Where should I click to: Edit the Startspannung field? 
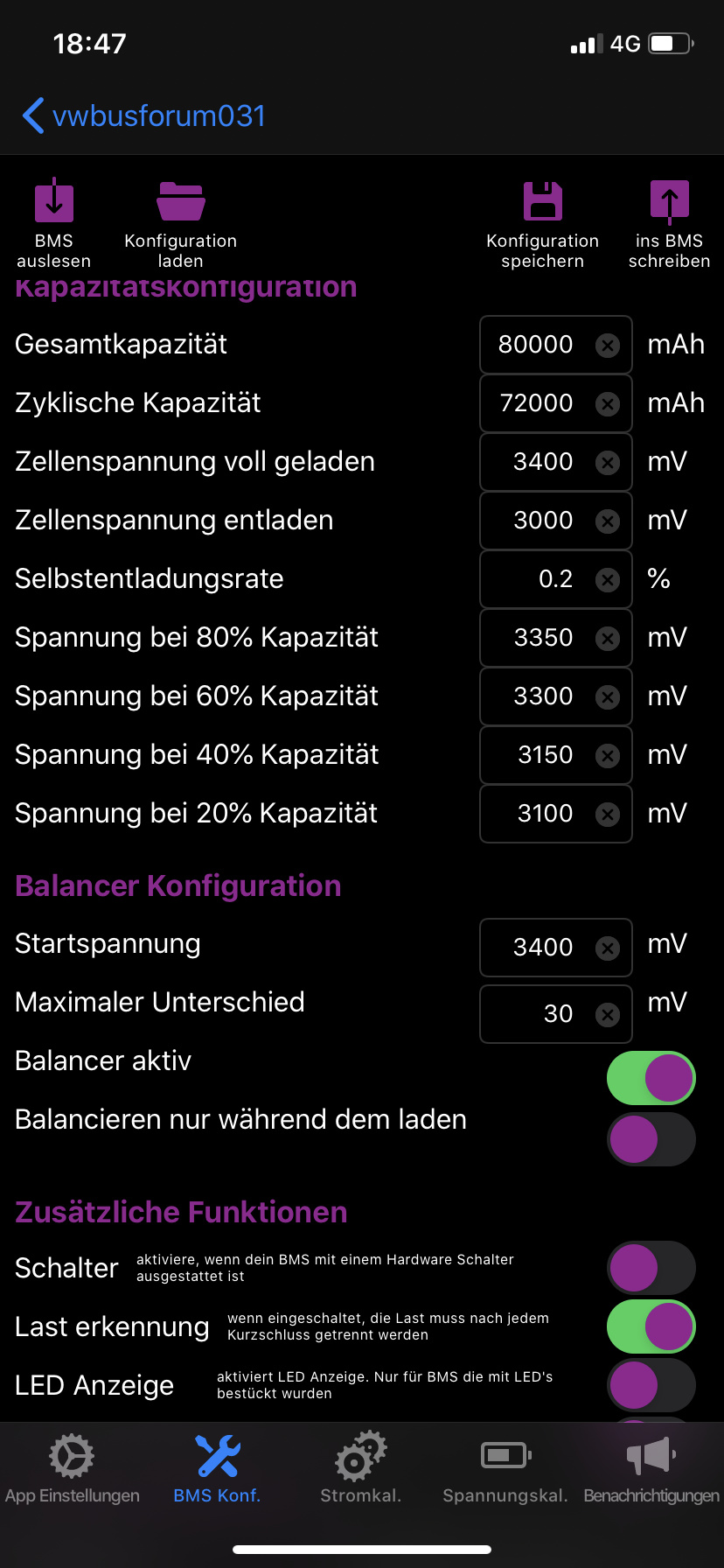556,948
